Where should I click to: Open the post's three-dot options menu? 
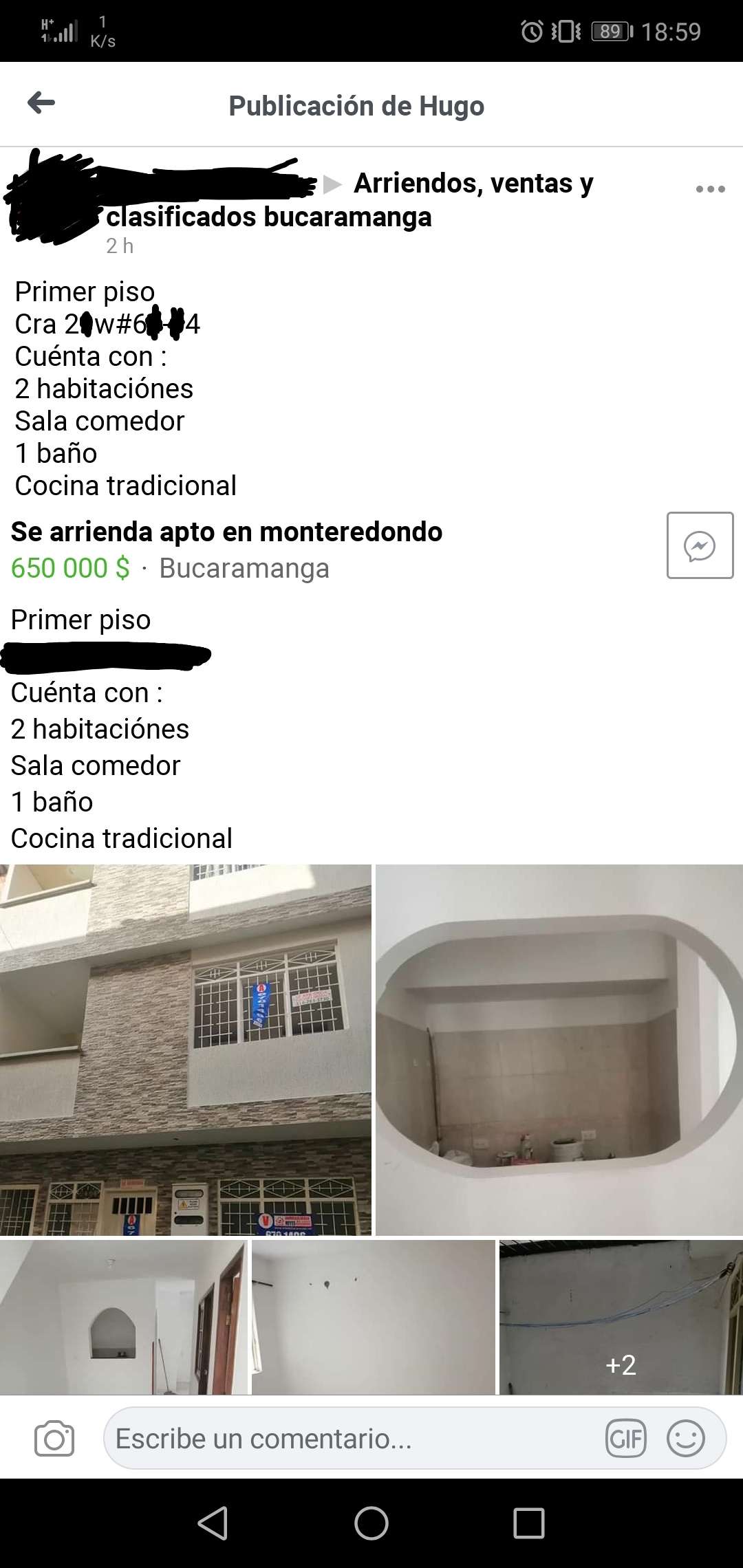pyautogui.click(x=710, y=189)
